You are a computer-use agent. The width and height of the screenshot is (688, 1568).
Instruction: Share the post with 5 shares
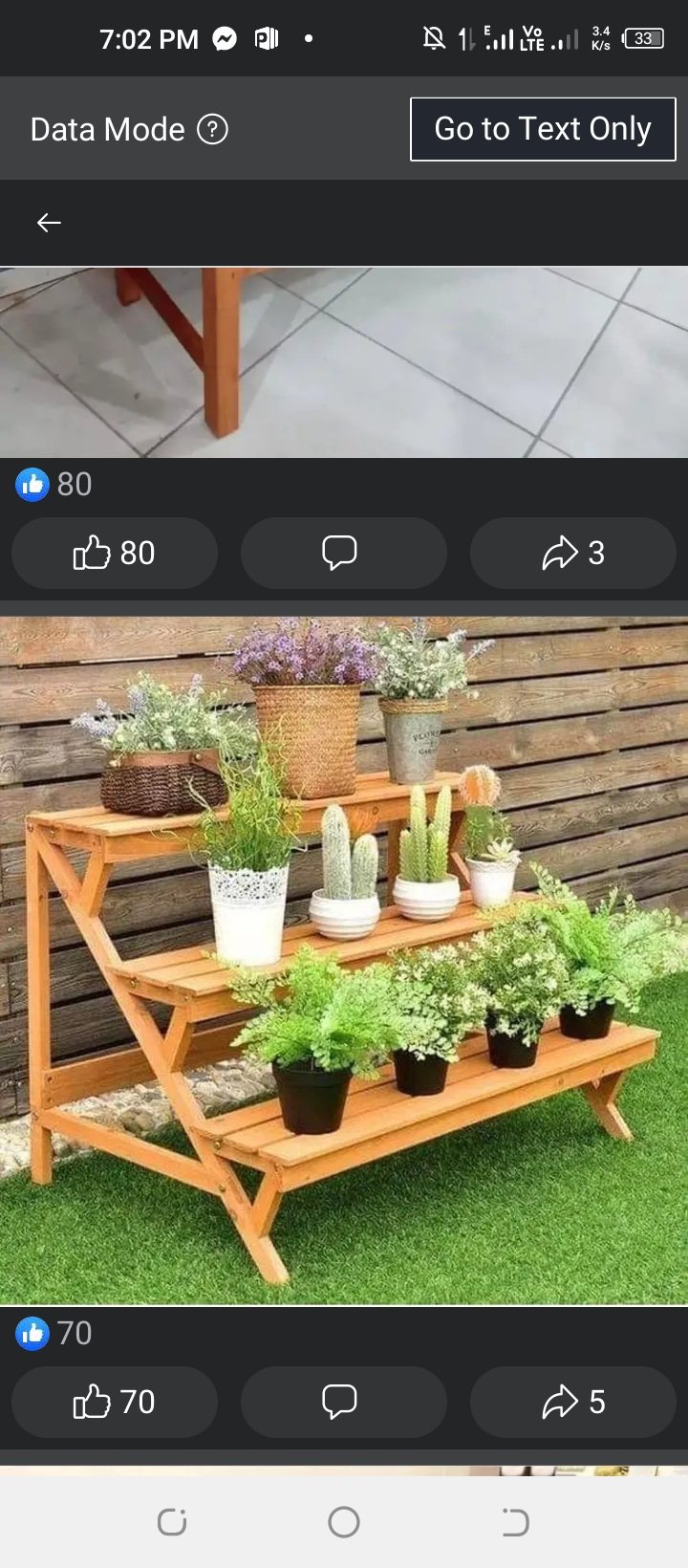[572, 1402]
